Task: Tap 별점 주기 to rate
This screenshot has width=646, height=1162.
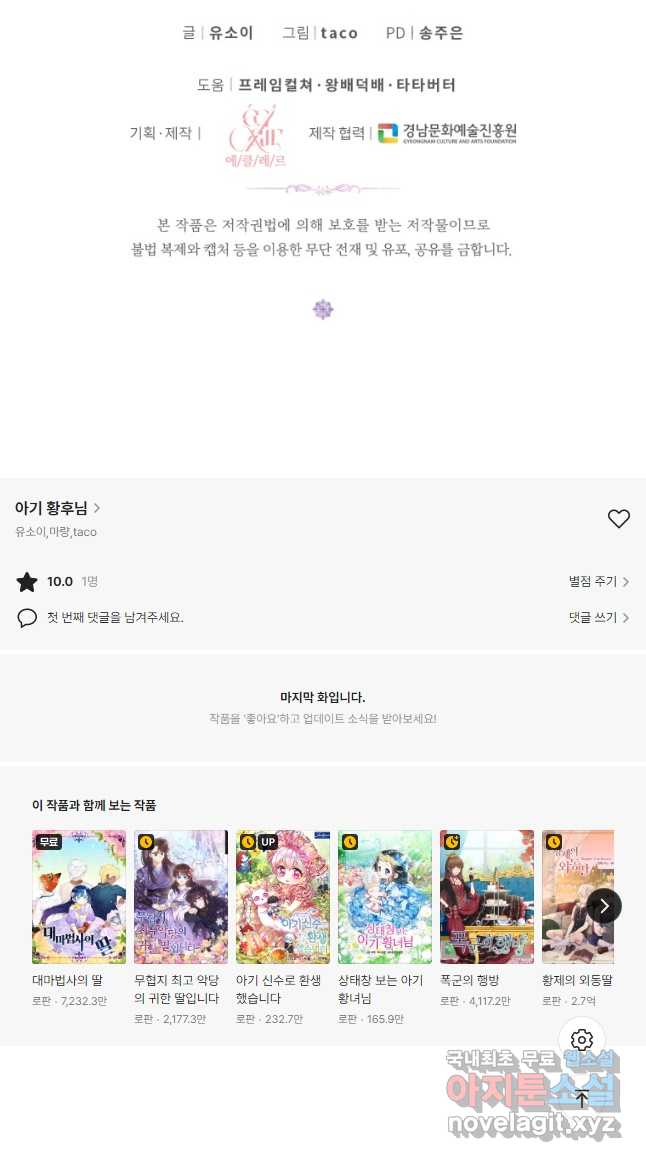Action: [x=599, y=582]
